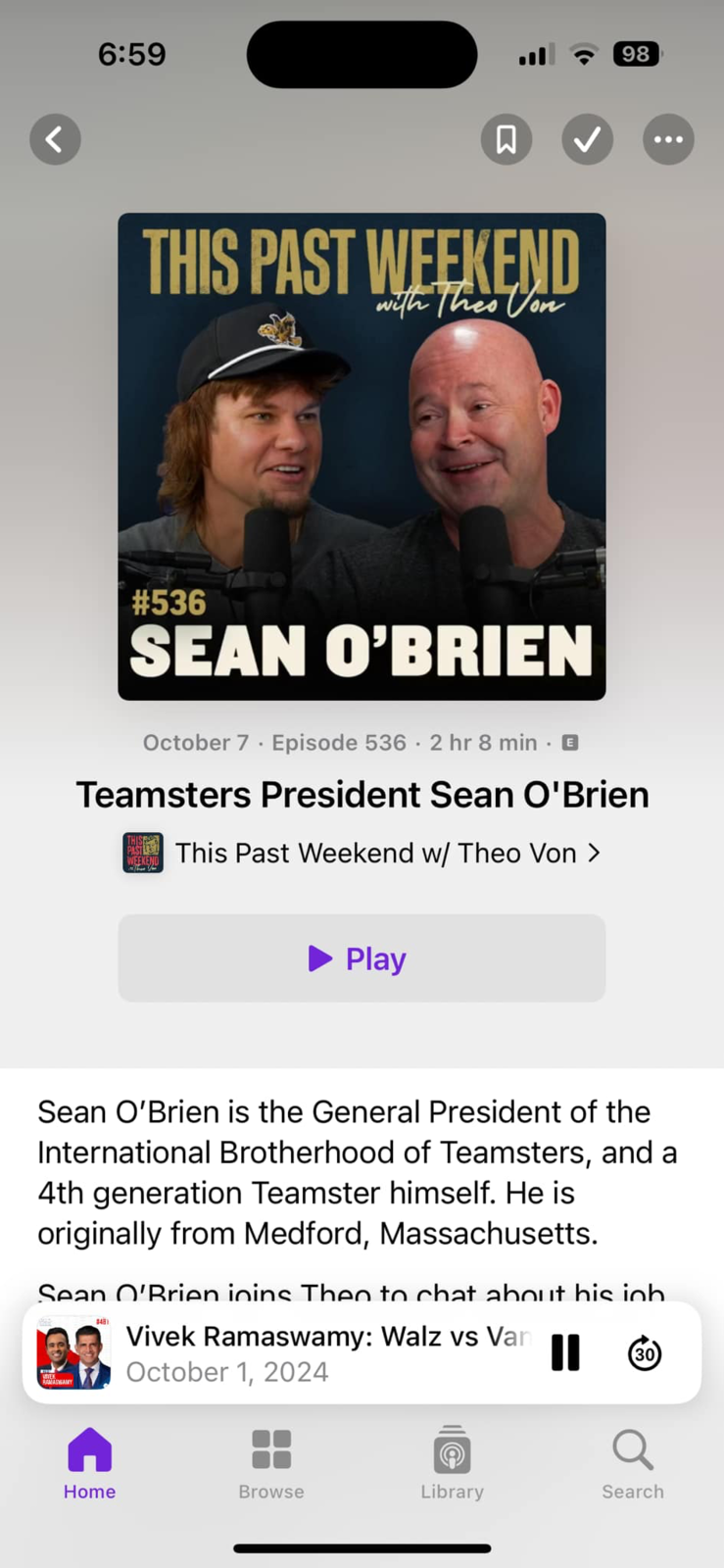Switch to the Library tab
The image size is (724, 1568).
pos(453,1464)
